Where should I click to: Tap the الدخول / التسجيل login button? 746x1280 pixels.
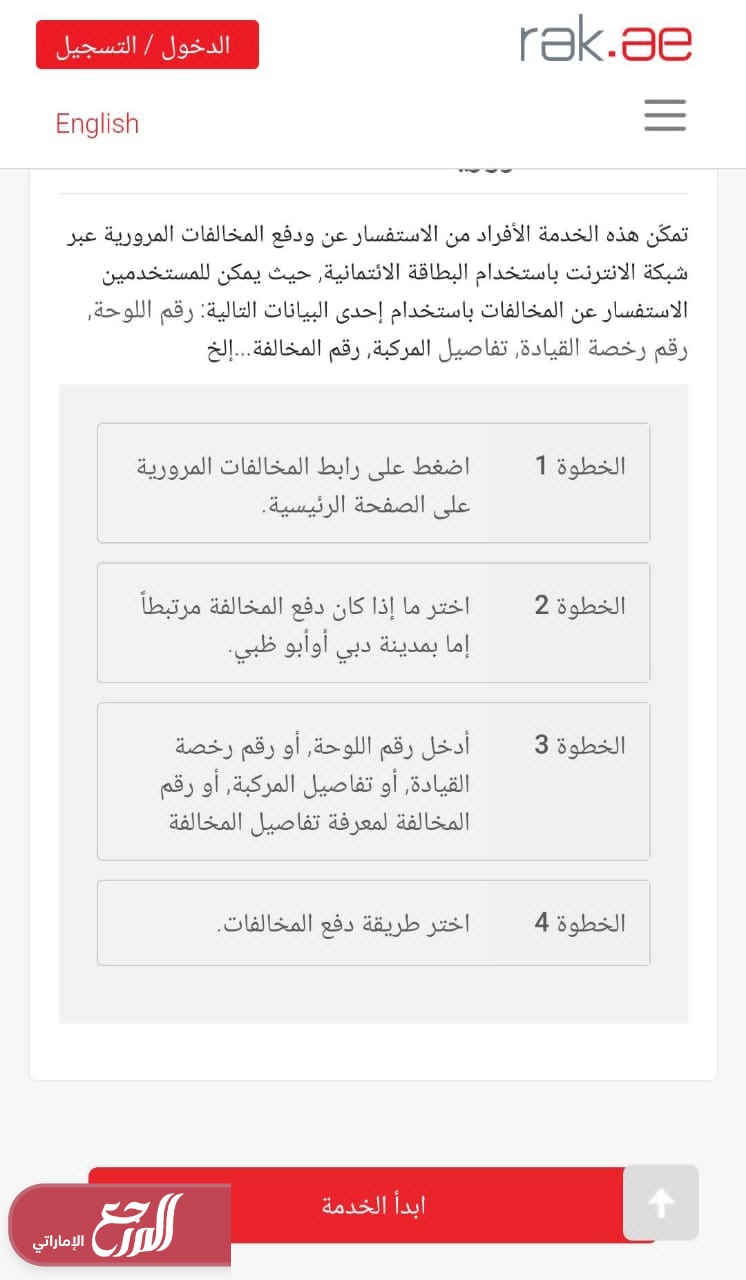[x=147, y=45]
